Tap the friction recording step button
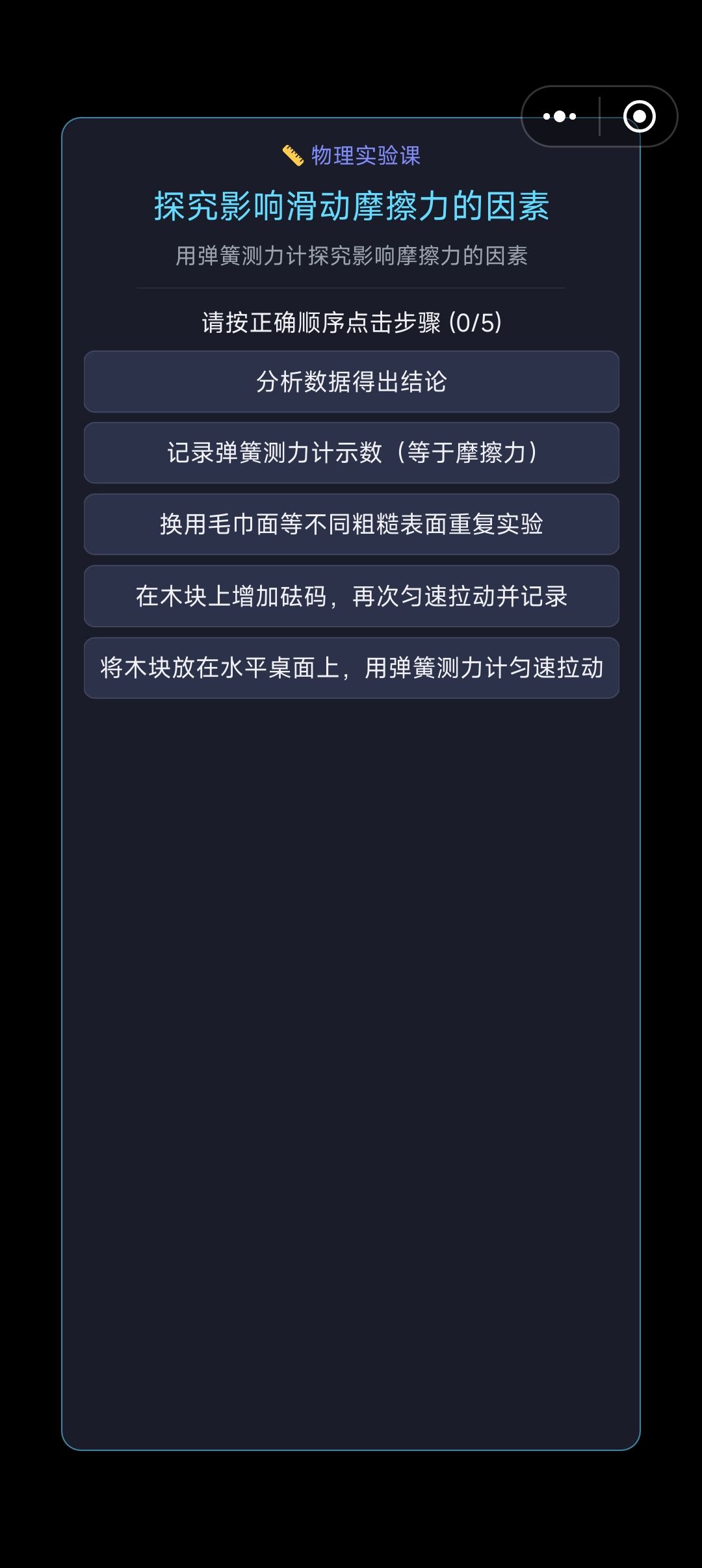Image resolution: width=702 pixels, height=1568 pixels. 351,453
